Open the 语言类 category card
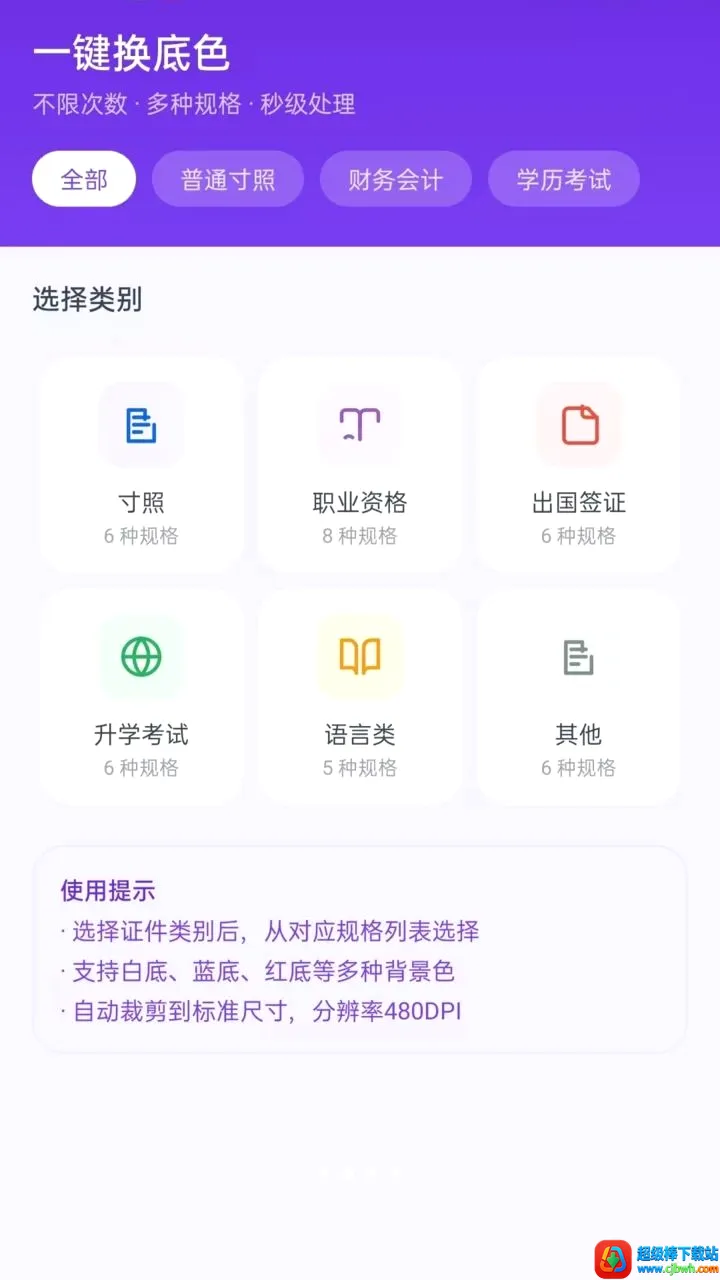This screenshot has height=1280, width=720. pos(360,697)
